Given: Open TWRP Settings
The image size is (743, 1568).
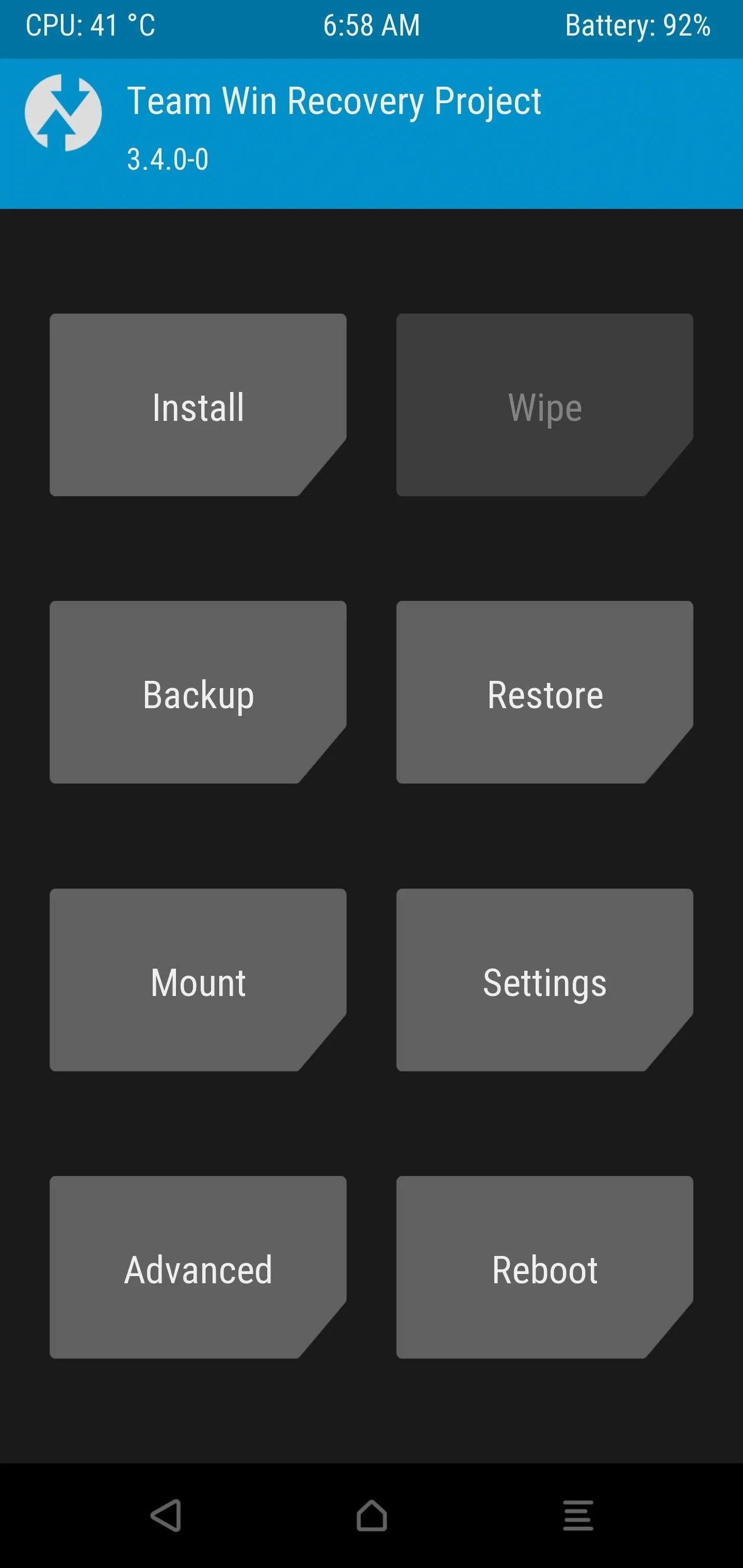Looking at the screenshot, I should [x=544, y=980].
